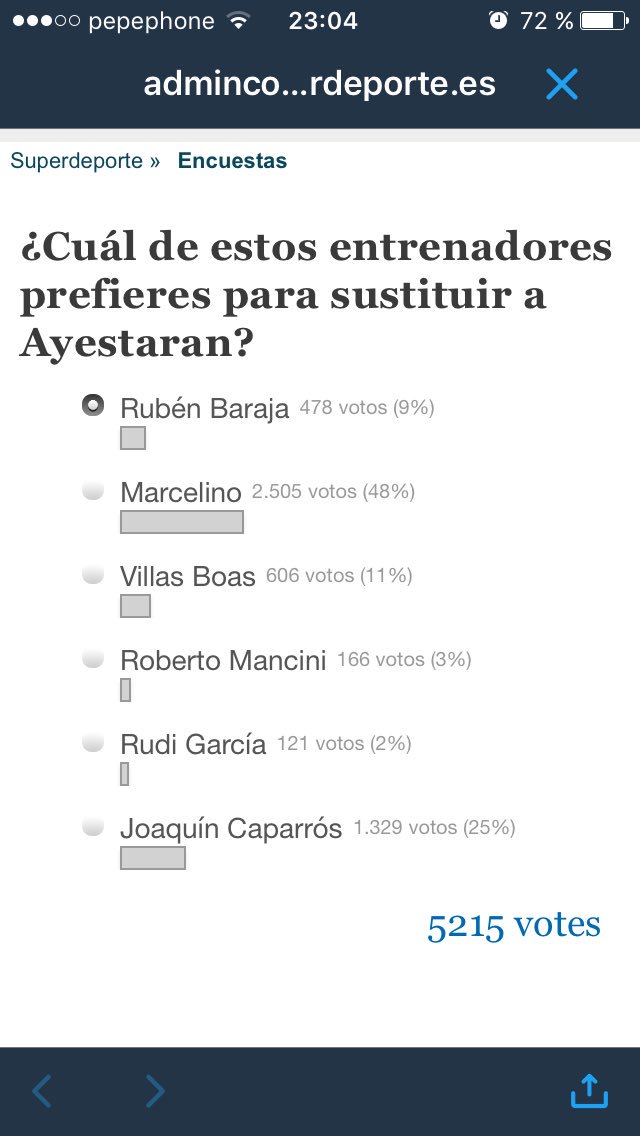The image size is (640, 1136).
Task: Open the Superdeporte breadcrumb link
Action: tap(77, 161)
